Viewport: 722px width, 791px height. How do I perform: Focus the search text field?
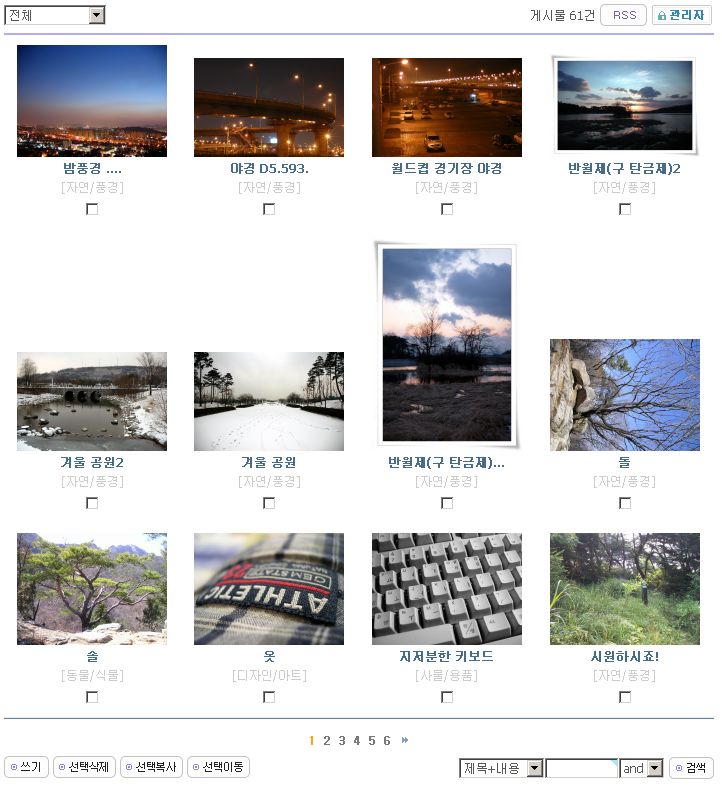point(581,768)
